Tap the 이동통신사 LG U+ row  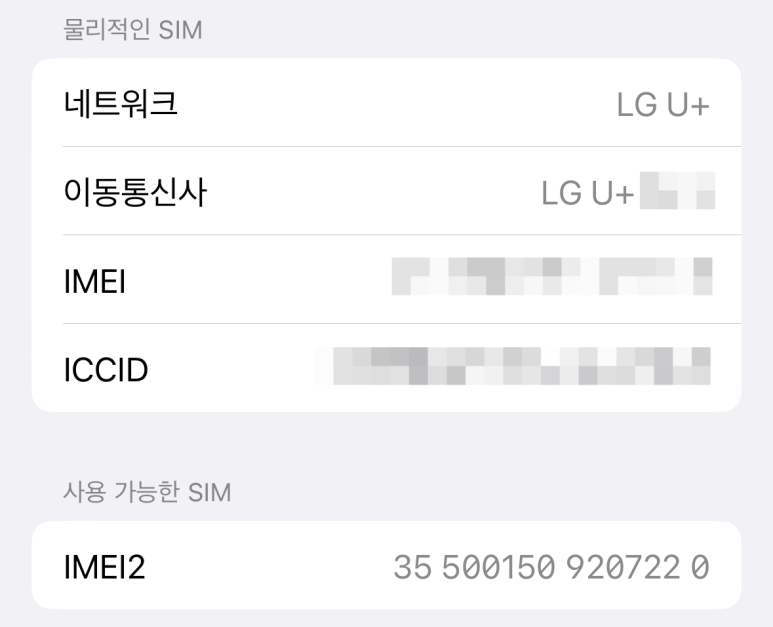click(x=386, y=192)
